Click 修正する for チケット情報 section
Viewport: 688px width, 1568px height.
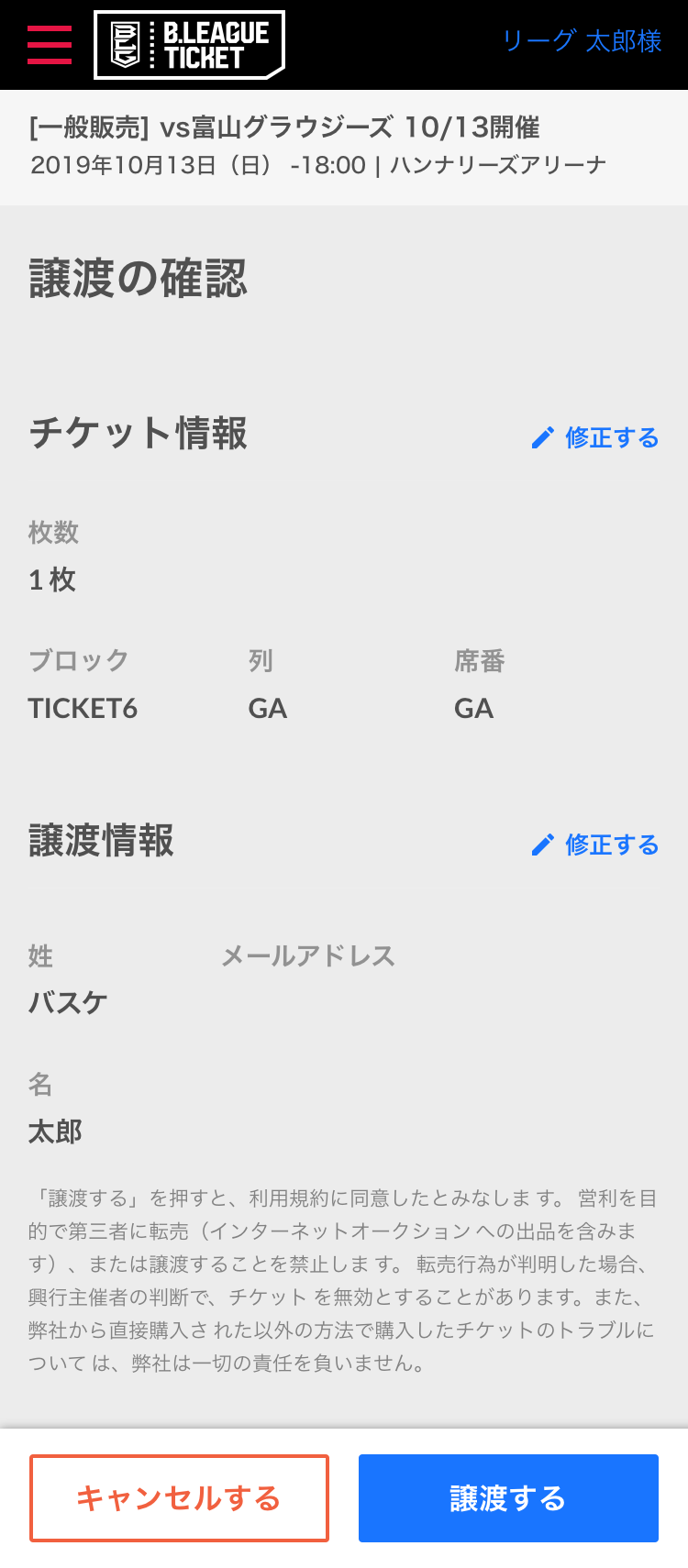coord(610,438)
